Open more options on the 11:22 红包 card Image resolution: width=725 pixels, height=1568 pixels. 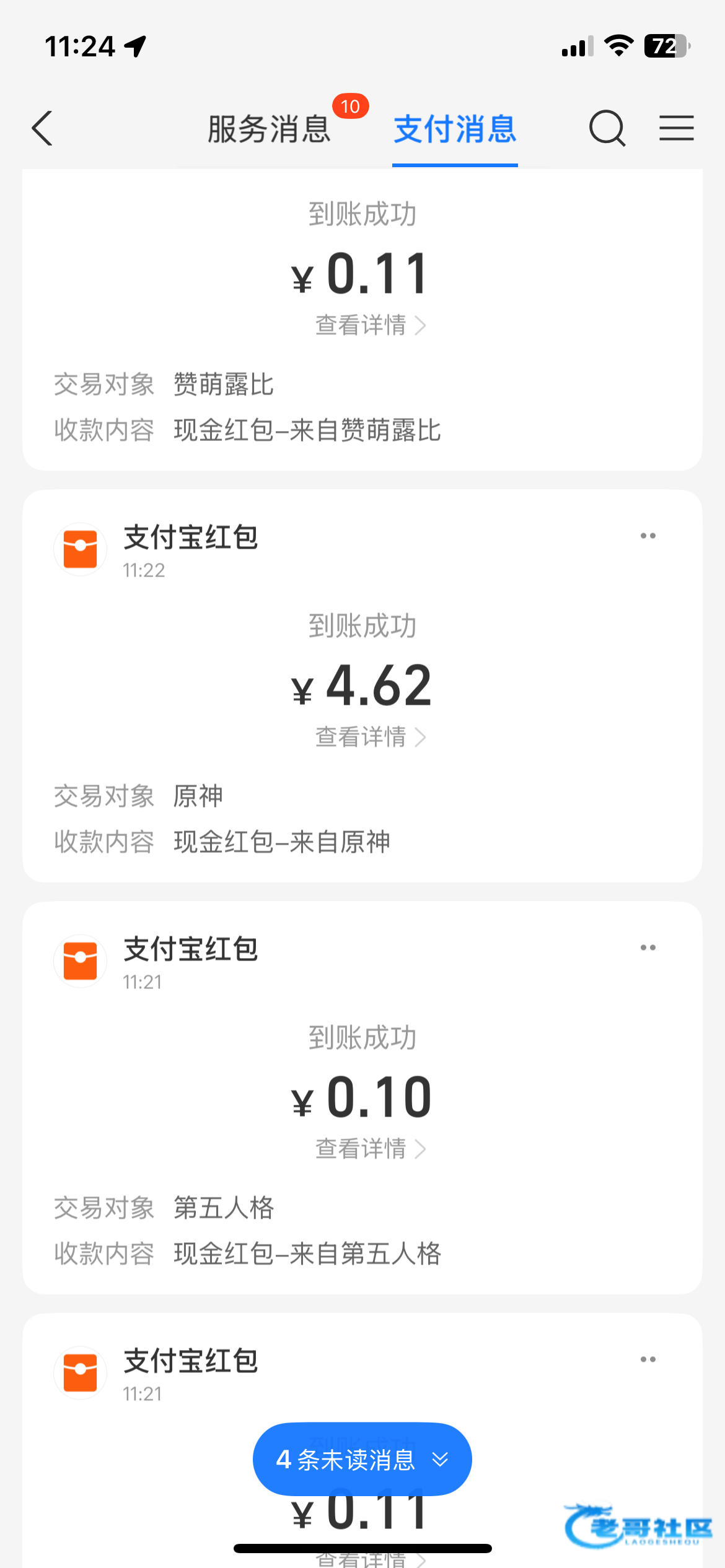coord(648,536)
